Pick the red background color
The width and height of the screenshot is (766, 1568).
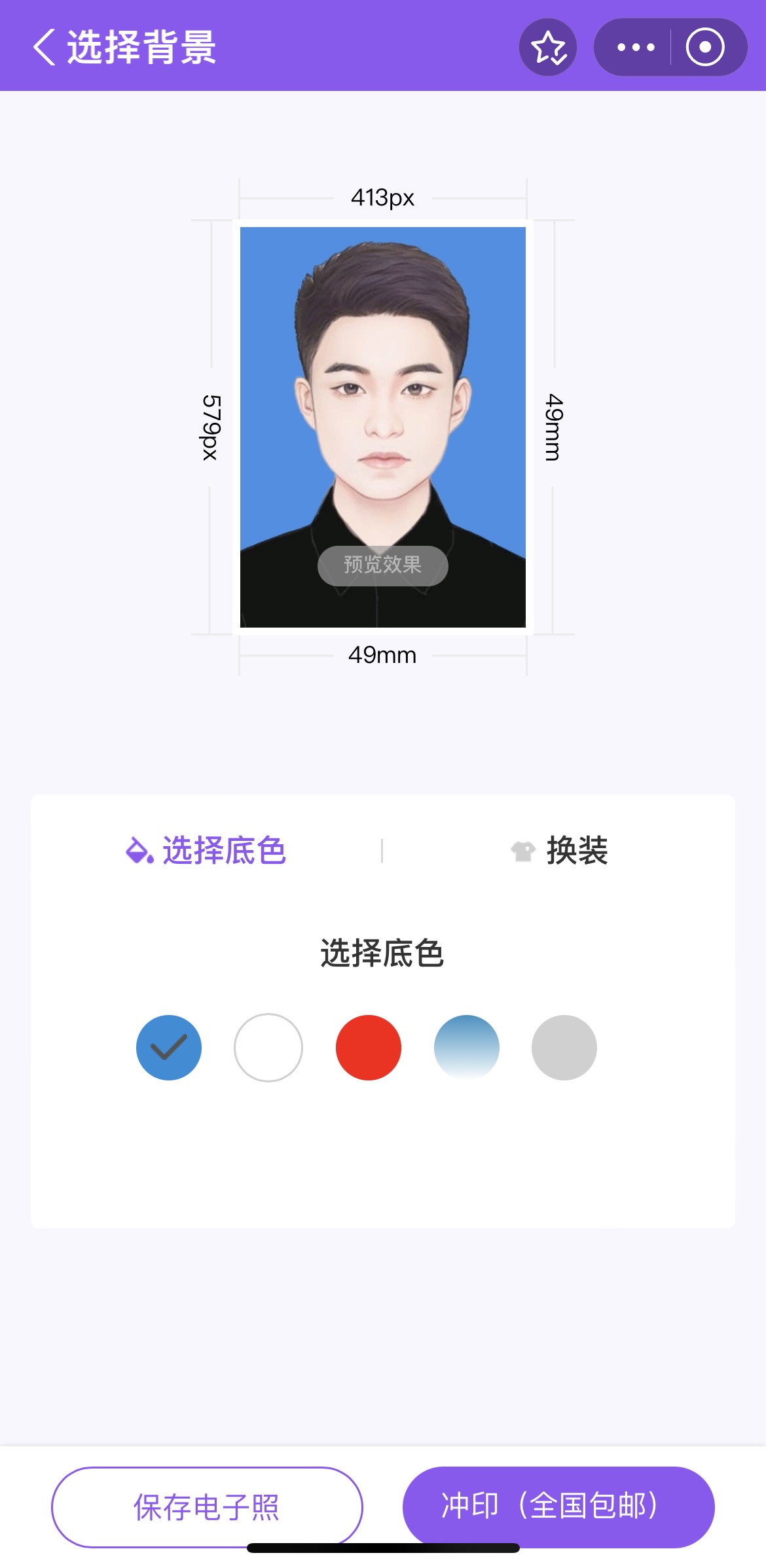369,1048
